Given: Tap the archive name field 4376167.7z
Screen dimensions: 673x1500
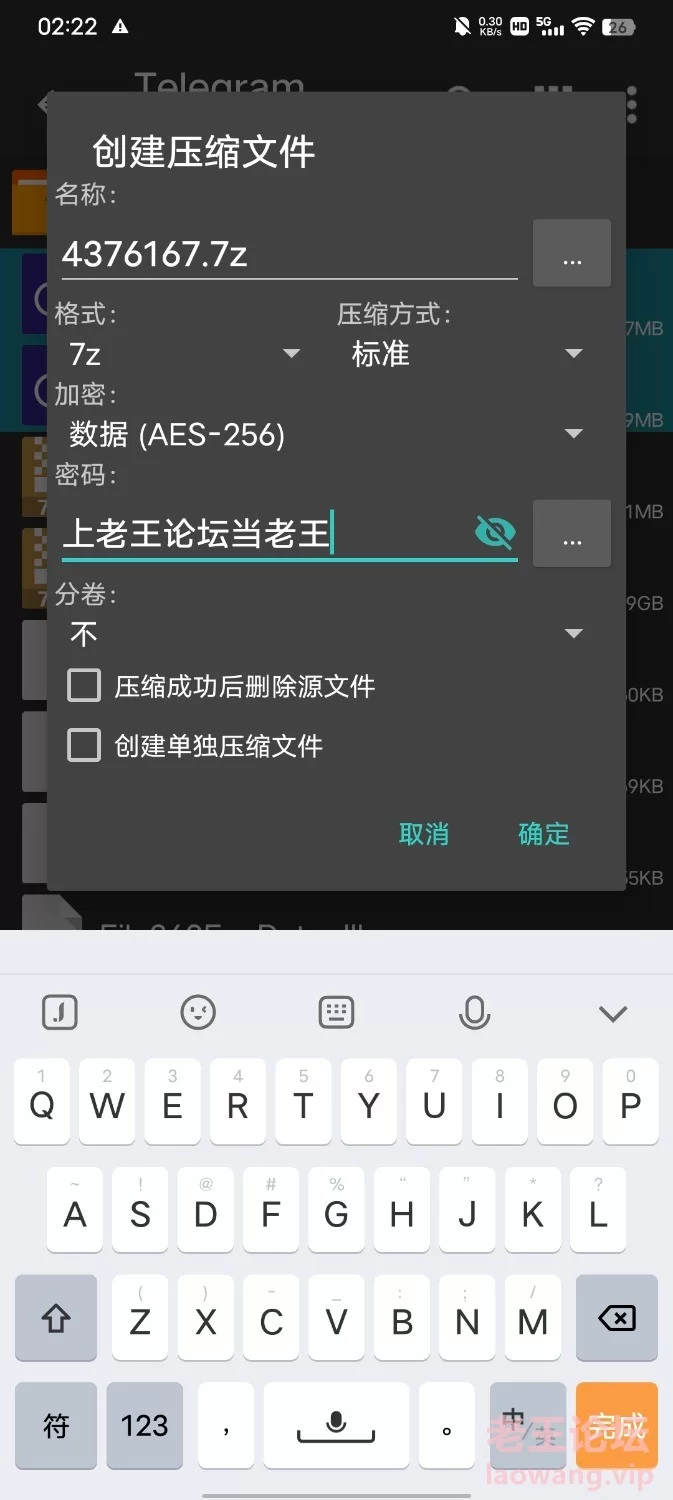Looking at the screenshot, I should click(x=288, y=255).
